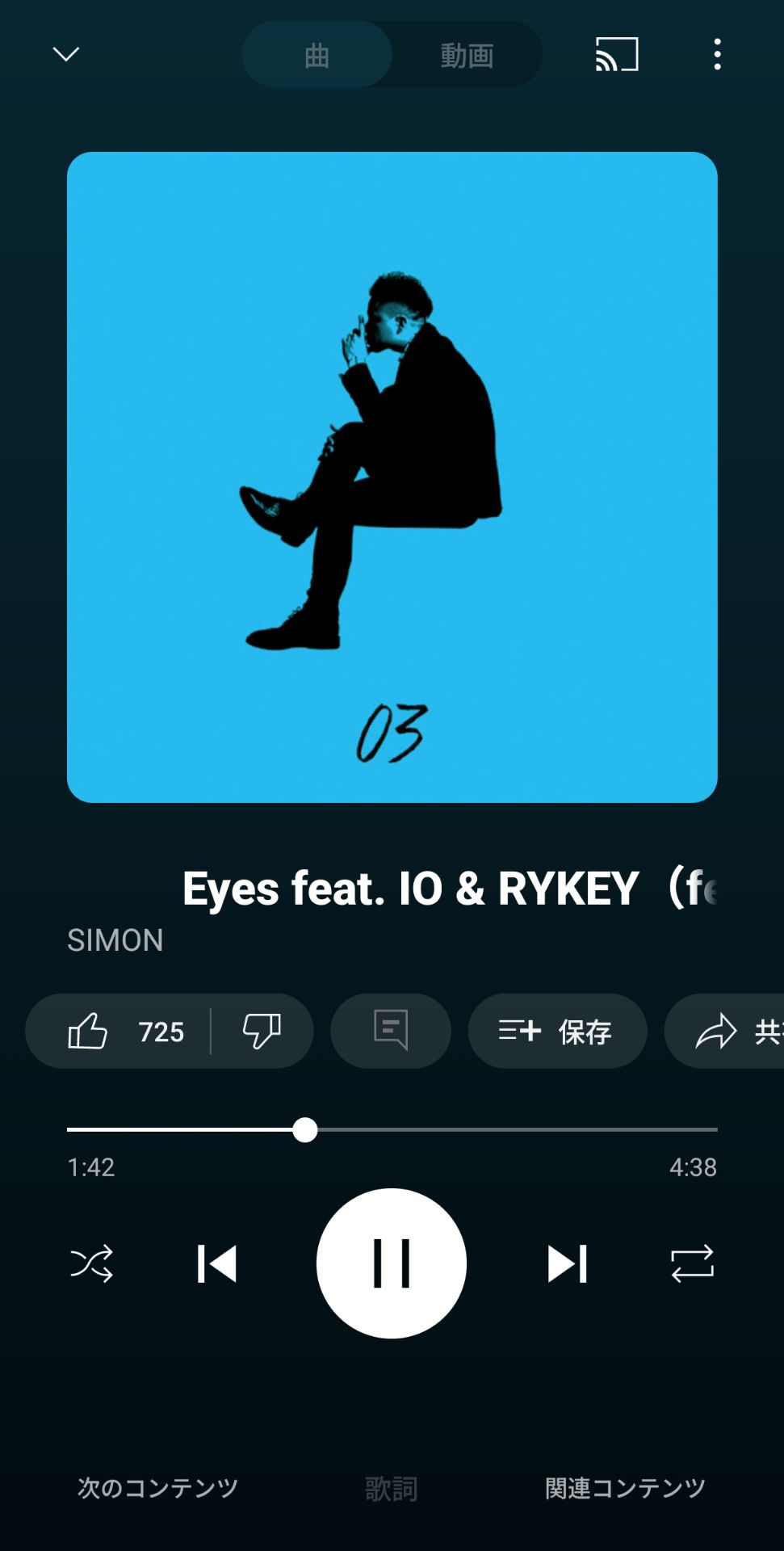This screenshot has width=784, height=1551.
Task: Open the cast to device icon
Action: (617, 54)
